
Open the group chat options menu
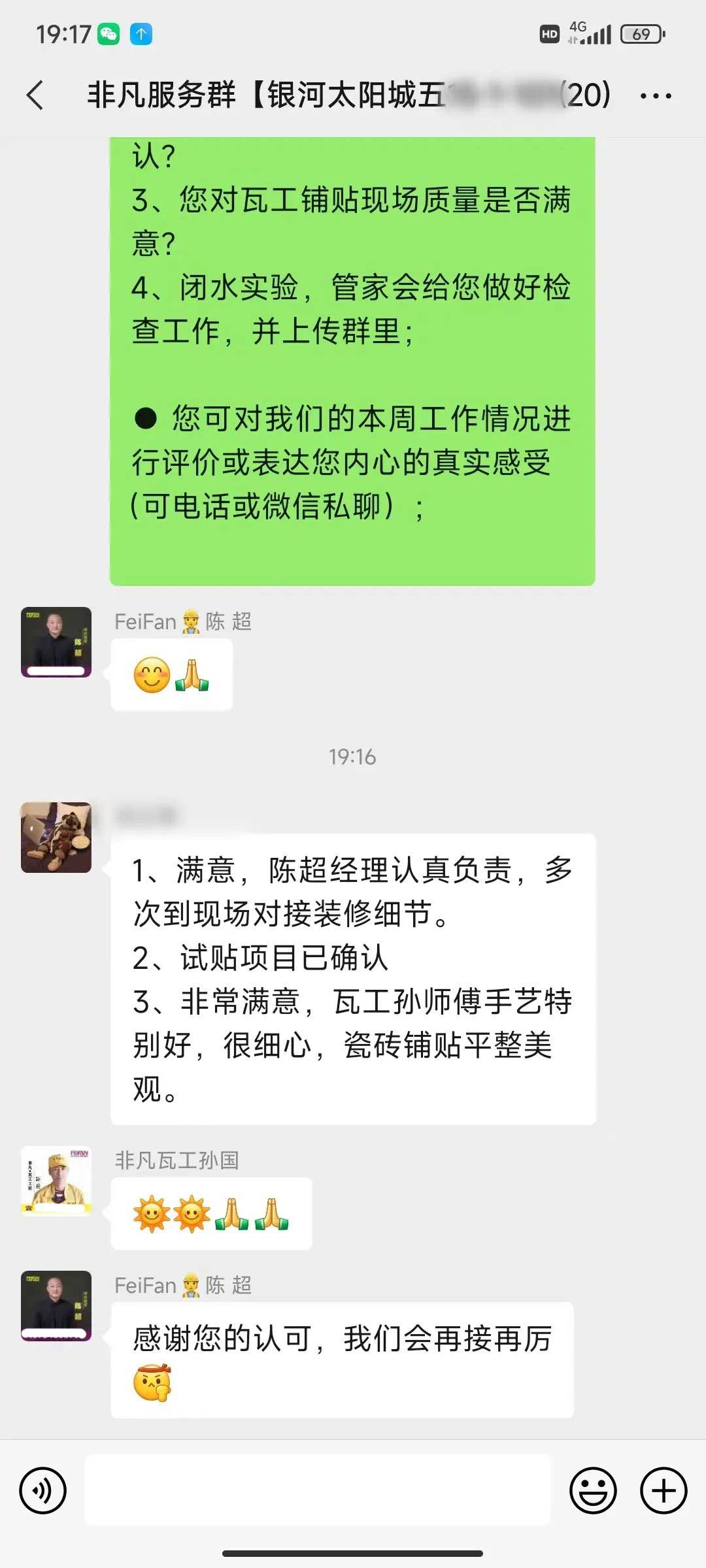(x=655, y=95)
